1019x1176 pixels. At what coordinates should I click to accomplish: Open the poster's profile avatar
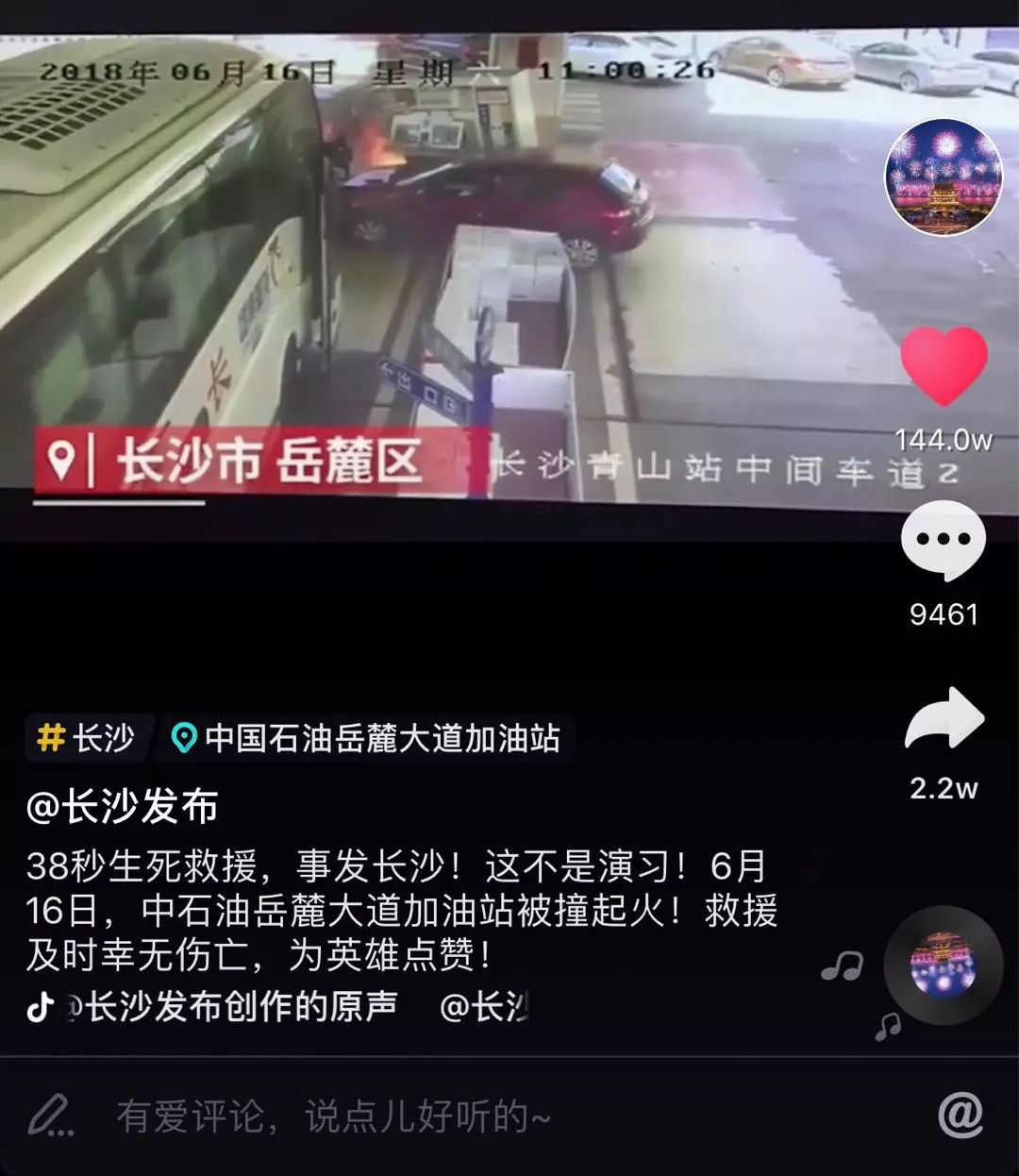coord(943,177)
